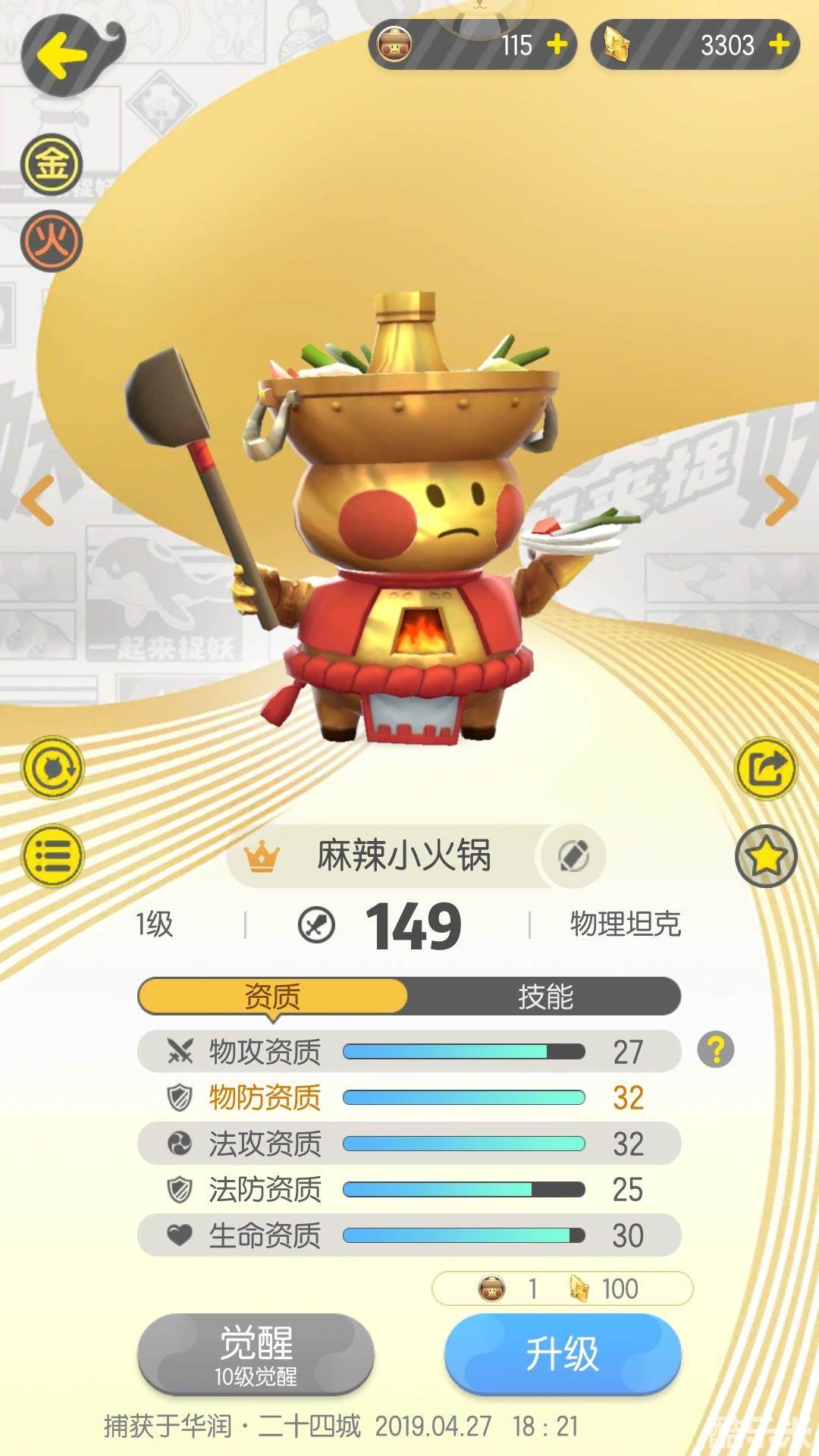Viewport: 819px width, 1456px height.
Task: Tap the 火 element badge
Action: pos(52,242)
